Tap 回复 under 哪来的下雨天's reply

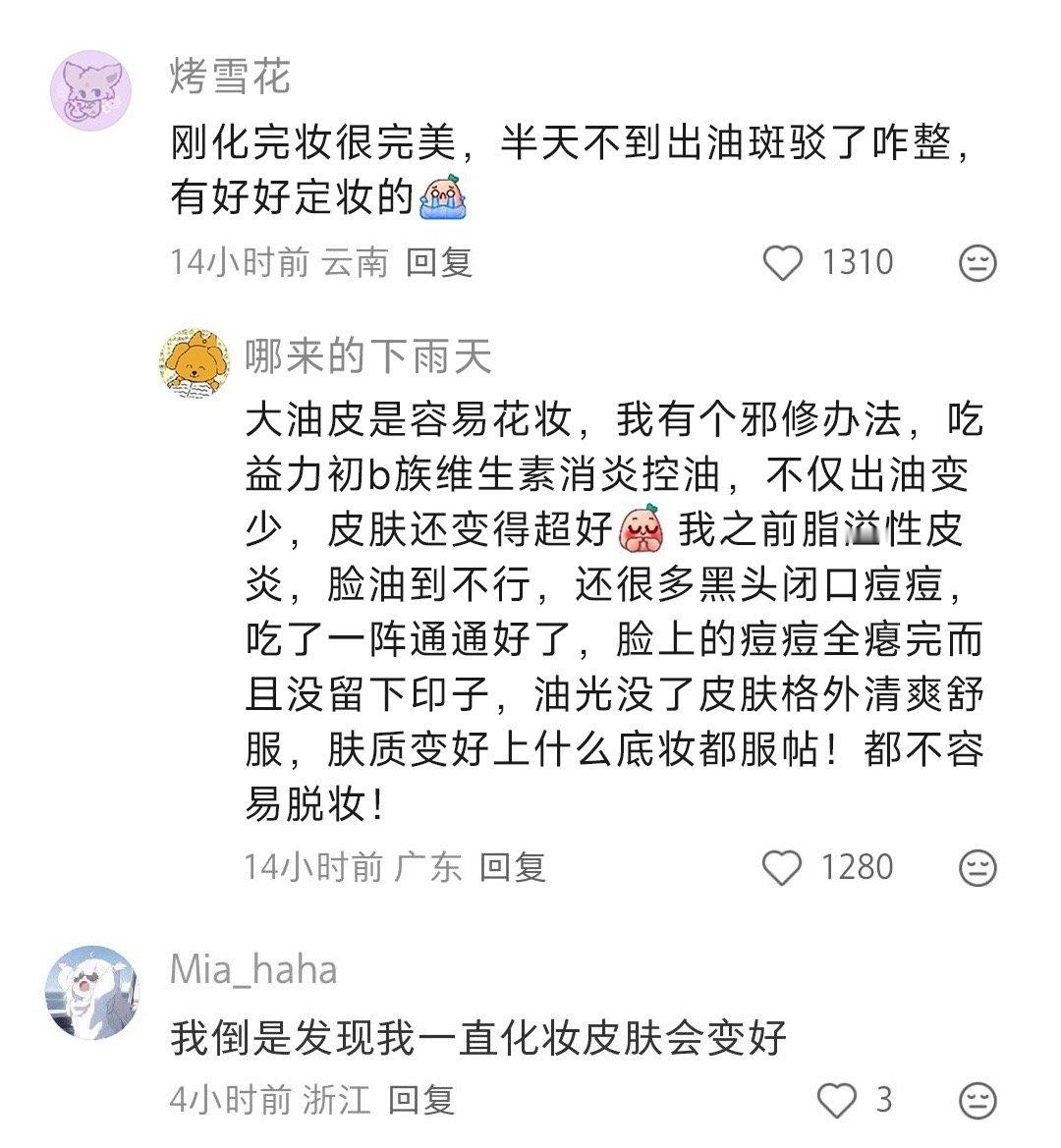[515, 865]
